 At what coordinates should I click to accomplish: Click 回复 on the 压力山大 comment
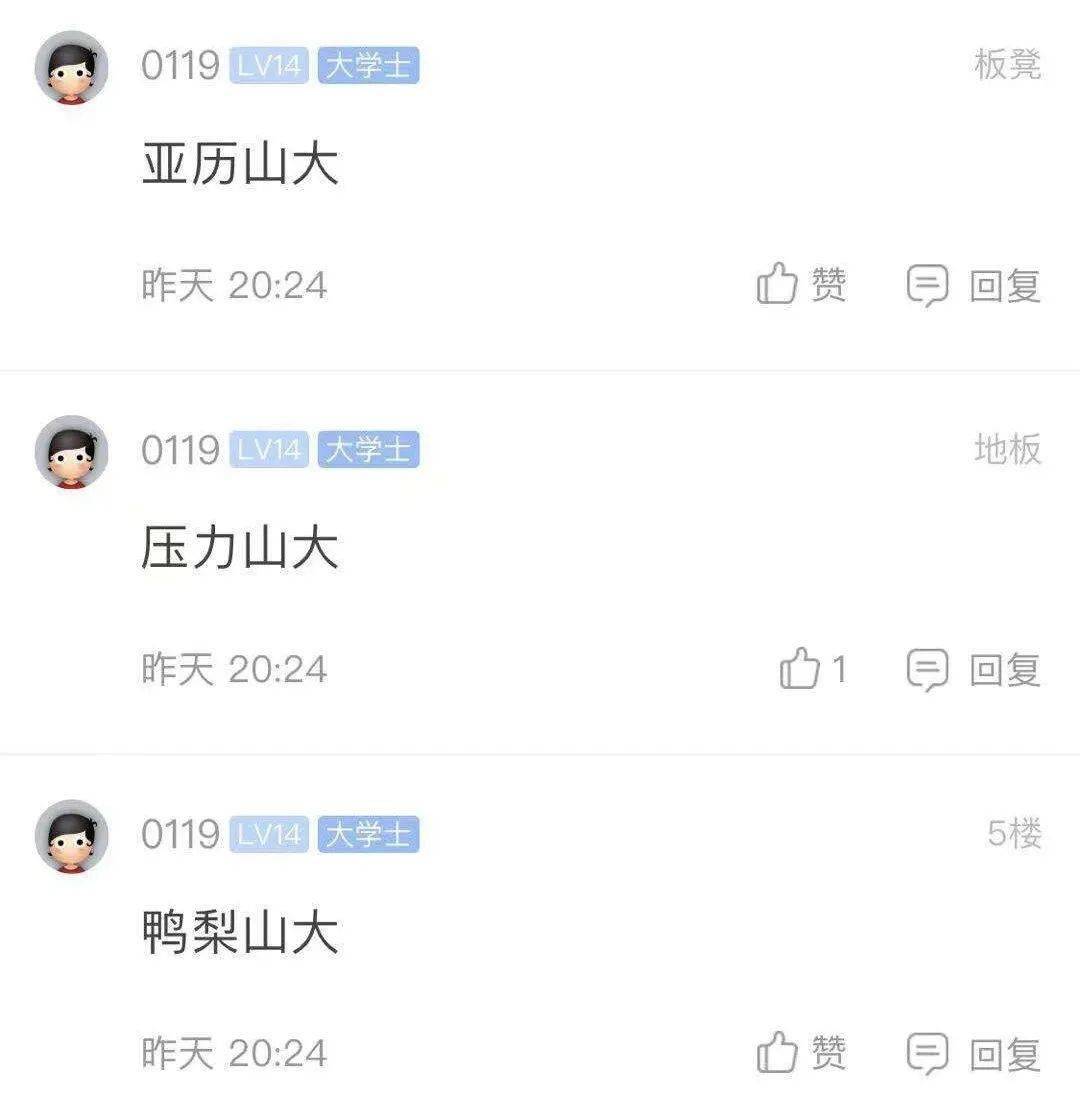(1004, 668)
